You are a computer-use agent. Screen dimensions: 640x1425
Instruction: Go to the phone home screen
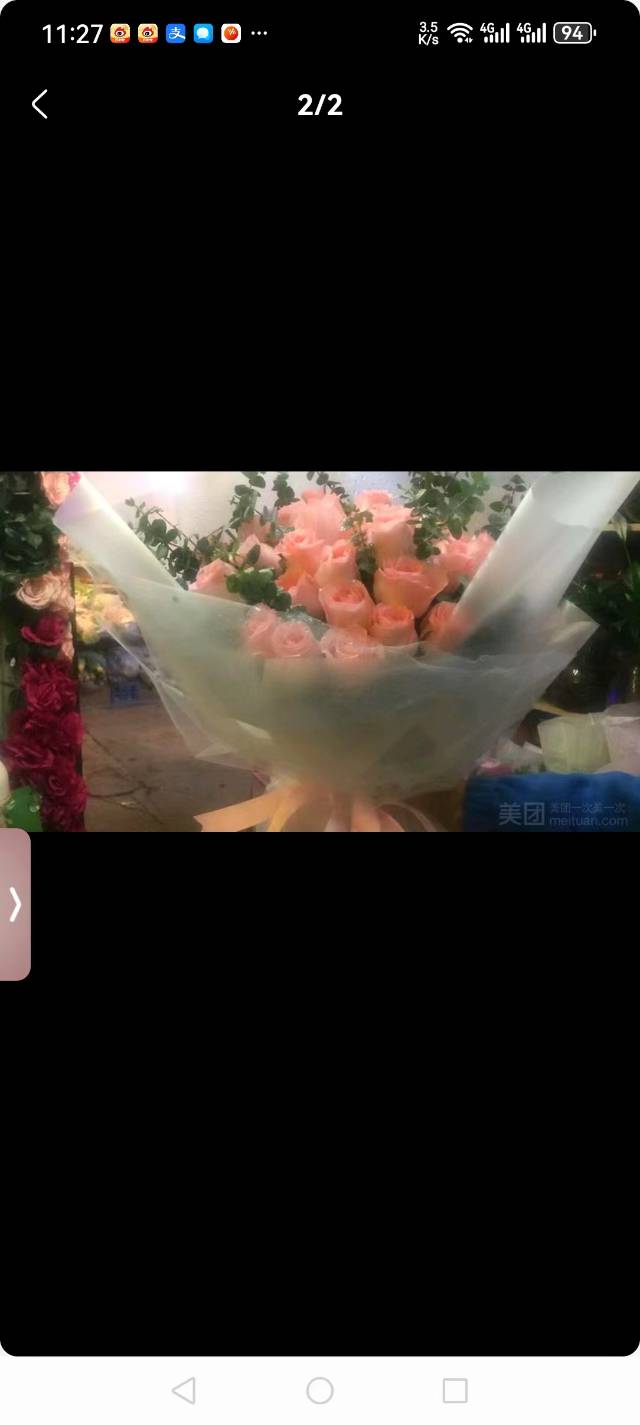point(320,1390)
